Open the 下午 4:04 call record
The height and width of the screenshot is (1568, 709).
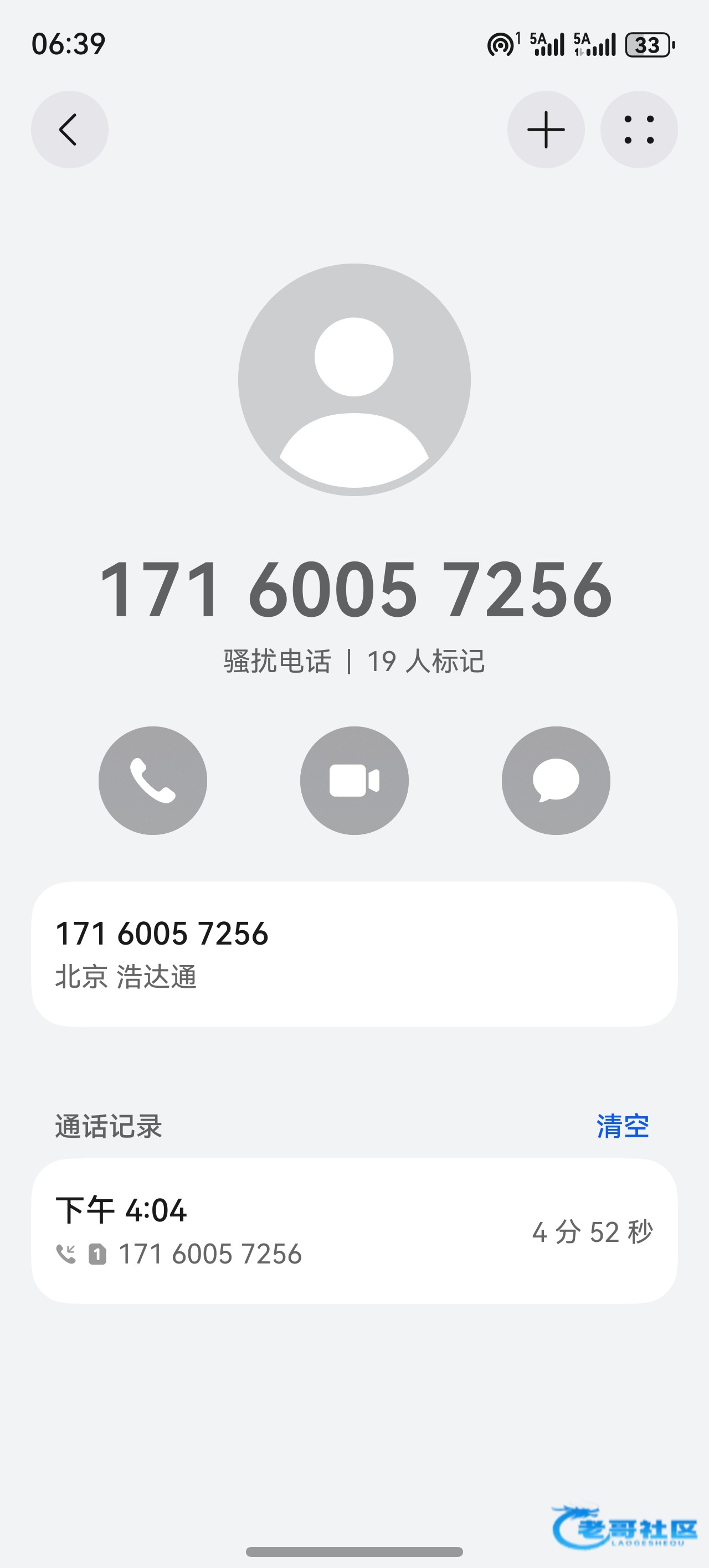coord(354,1231)
